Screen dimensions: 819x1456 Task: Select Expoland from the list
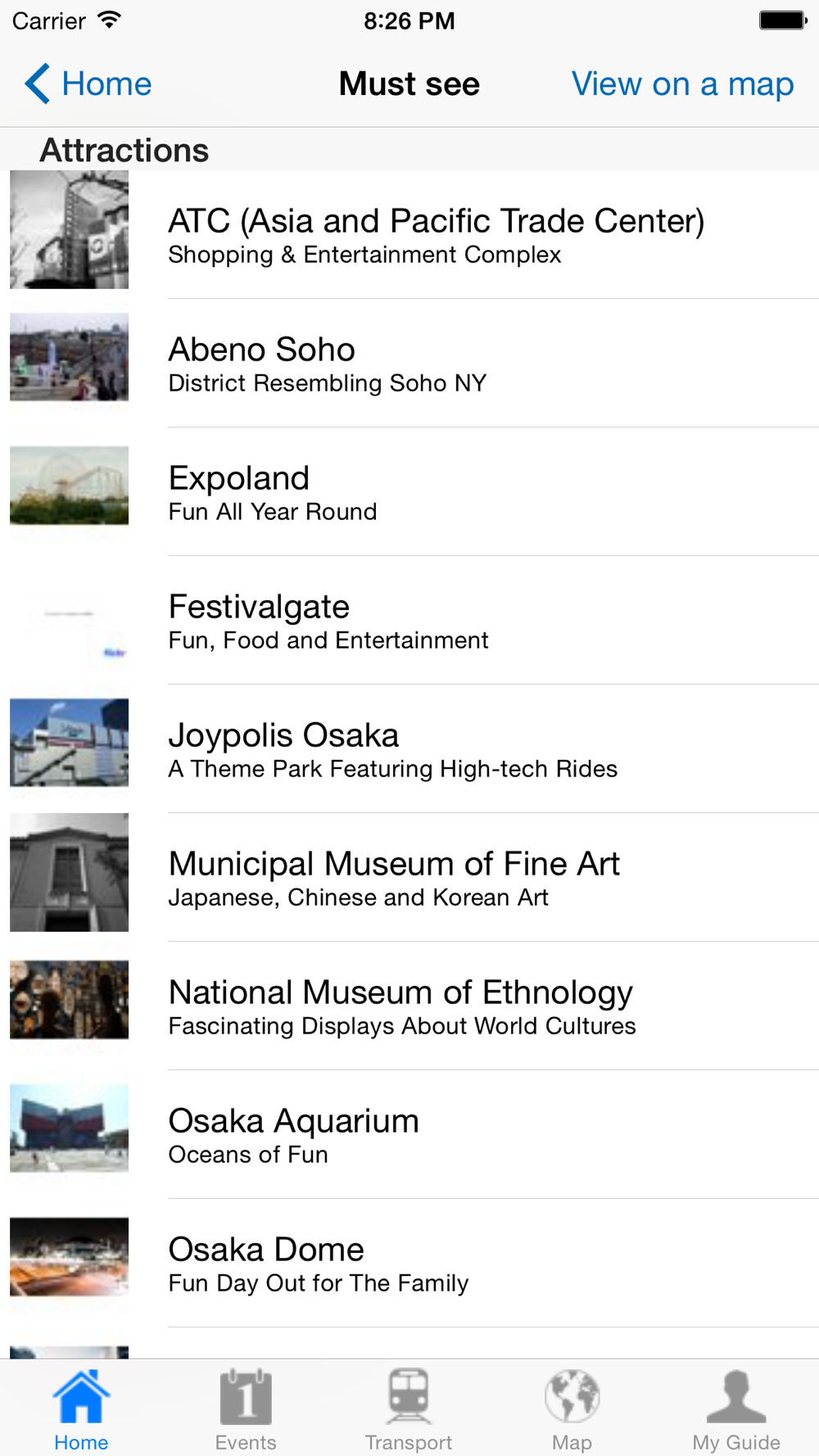pyautogui.click(x=409, y=492)
